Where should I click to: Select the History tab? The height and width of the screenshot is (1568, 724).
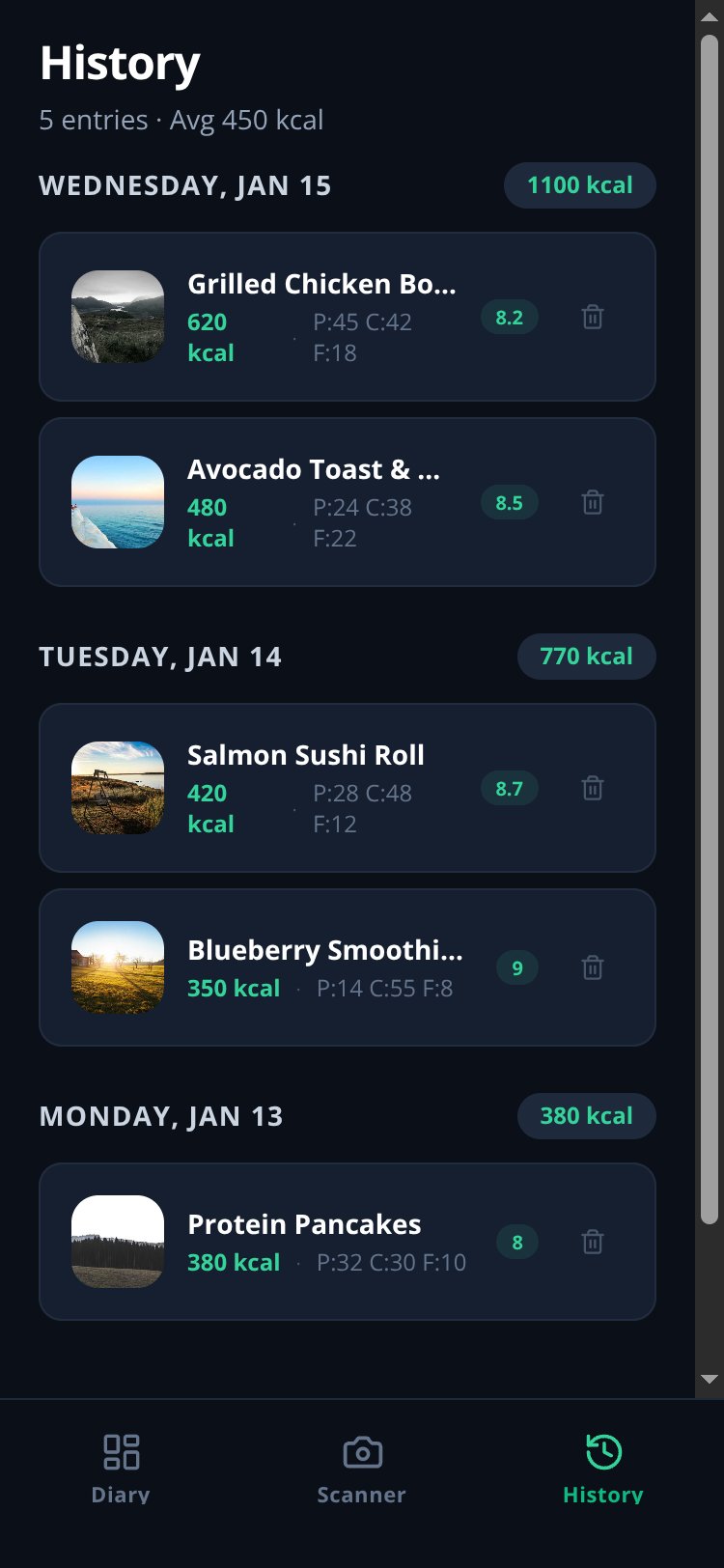603,1469
